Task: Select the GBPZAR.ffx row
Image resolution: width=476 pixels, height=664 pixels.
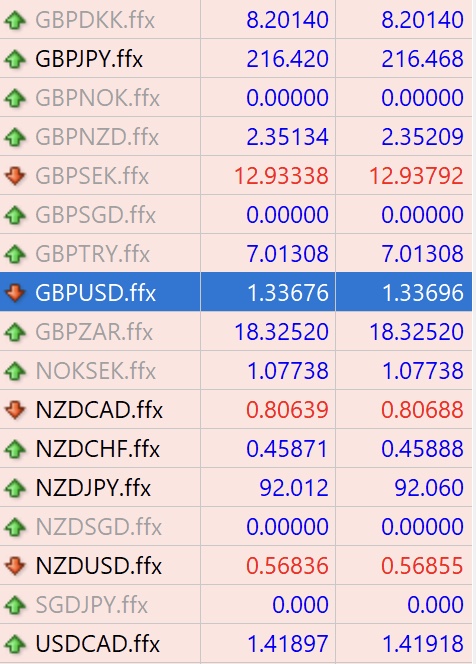Action: pyautogui.click(x=236, y=331)
